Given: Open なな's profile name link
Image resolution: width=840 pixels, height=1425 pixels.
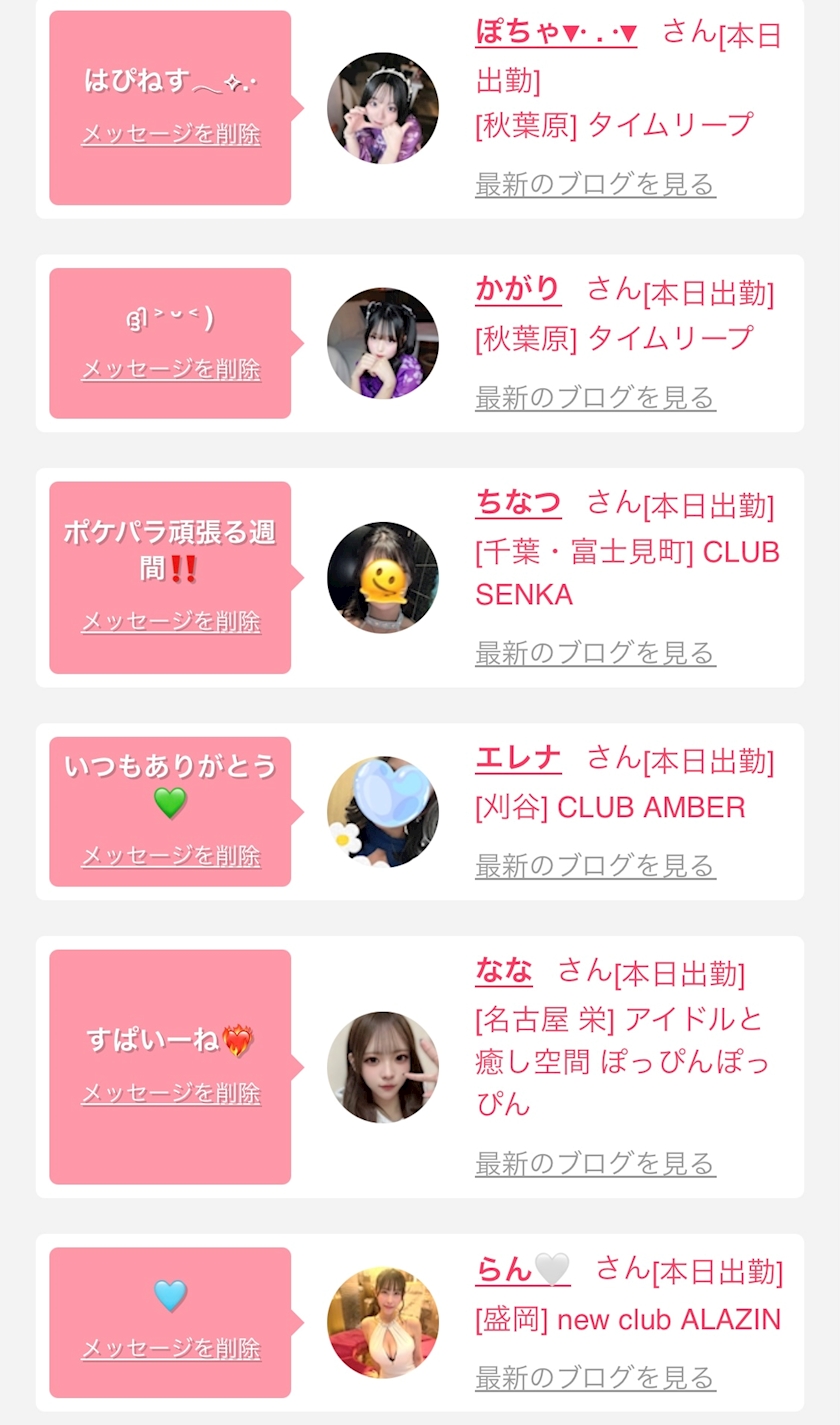Looking at the screenshot, I should 503,969.
